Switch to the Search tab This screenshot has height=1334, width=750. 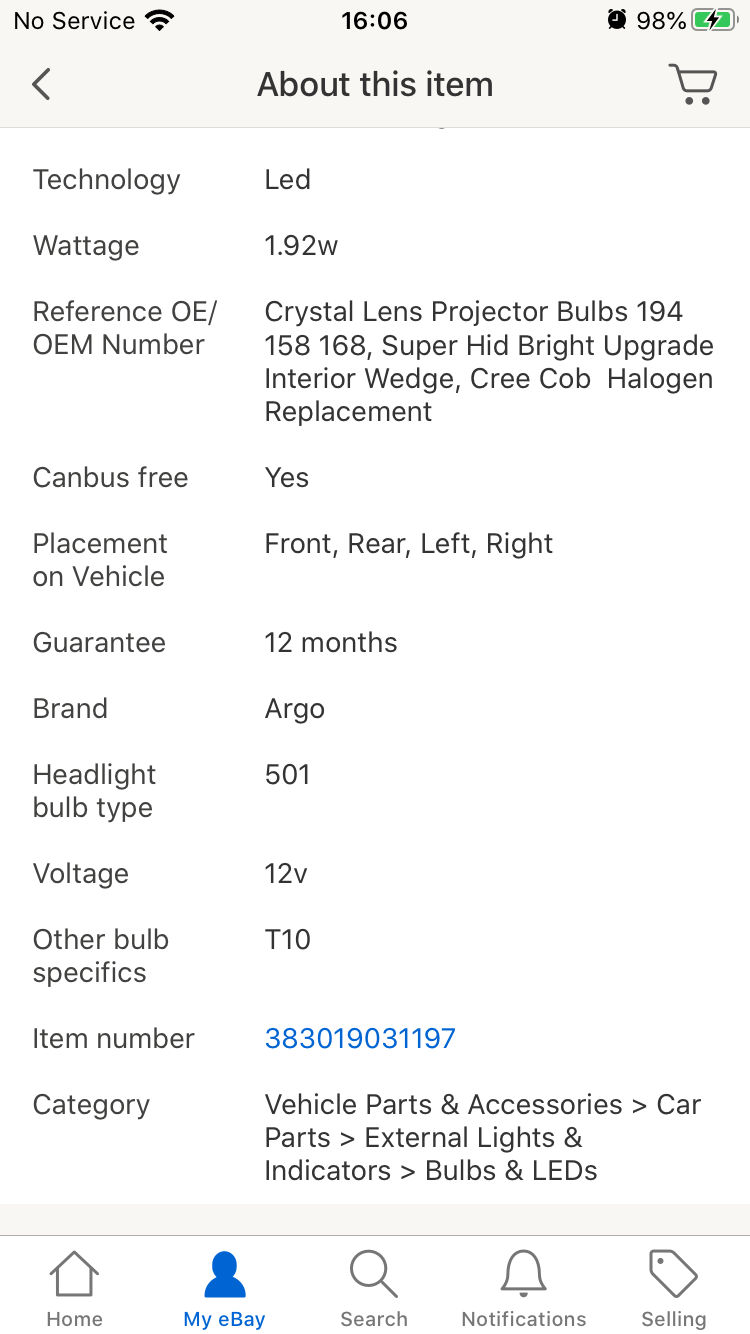pos(374,1288)
